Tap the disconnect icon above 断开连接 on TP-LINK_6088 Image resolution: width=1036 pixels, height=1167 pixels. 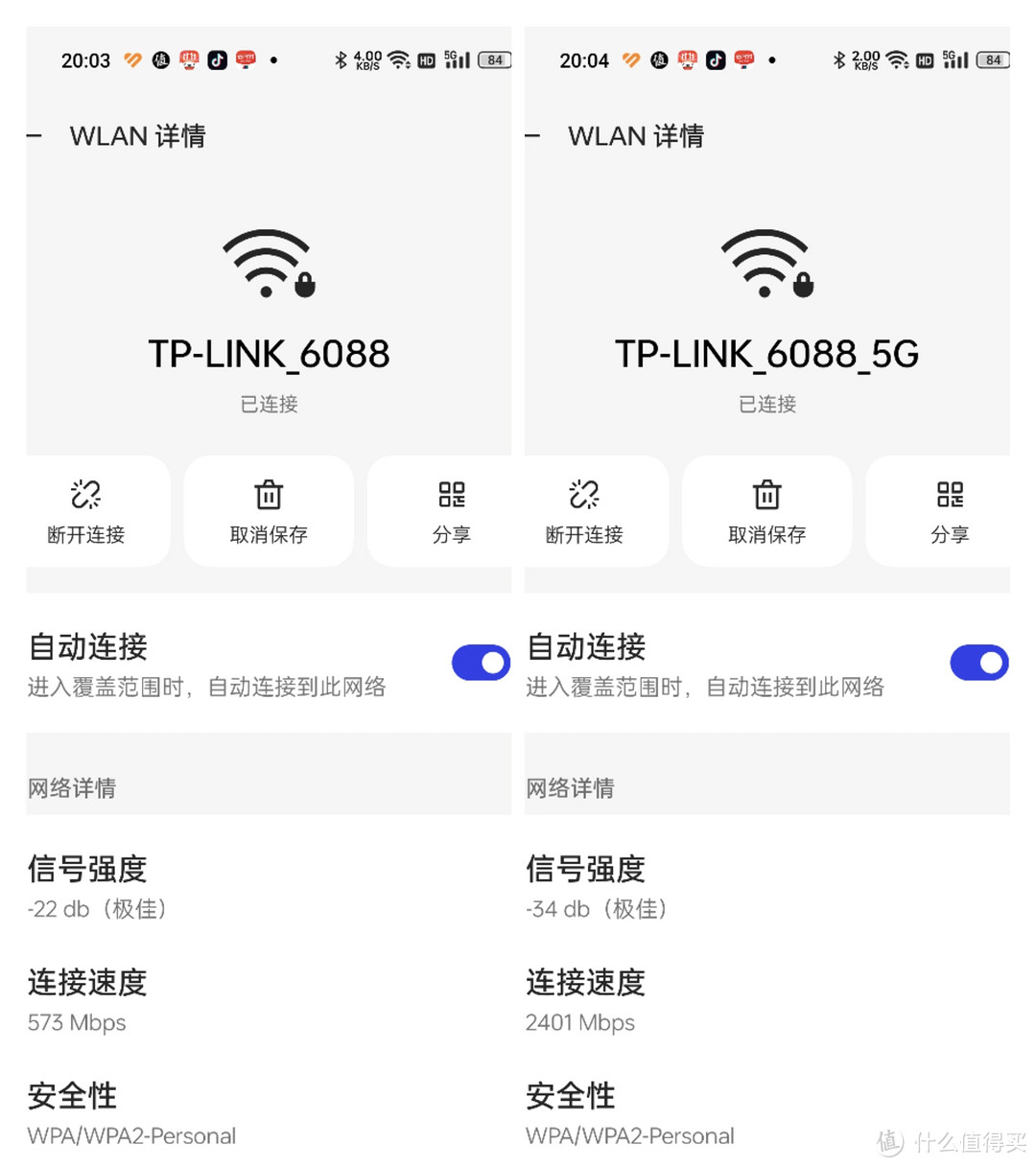pyautogui.click(x=85, y=495)
